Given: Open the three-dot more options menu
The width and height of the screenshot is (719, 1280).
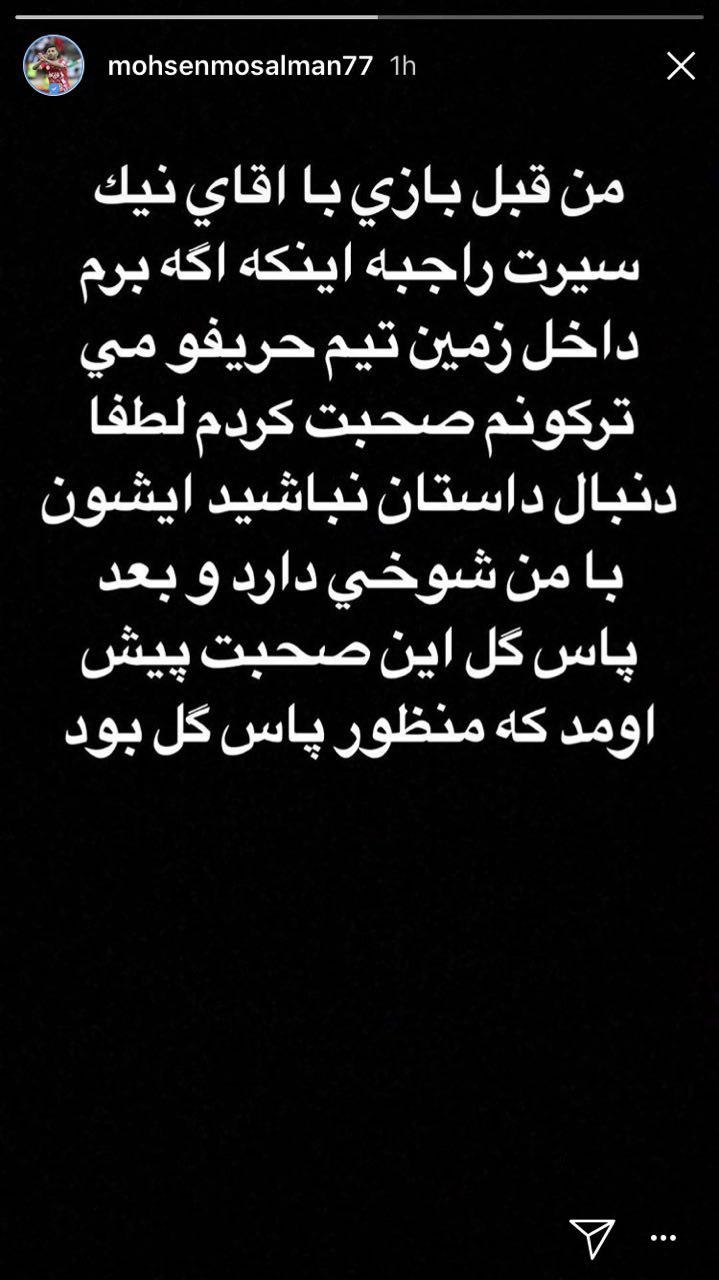Looking at the screenshot, I should tap(663, 1238).
